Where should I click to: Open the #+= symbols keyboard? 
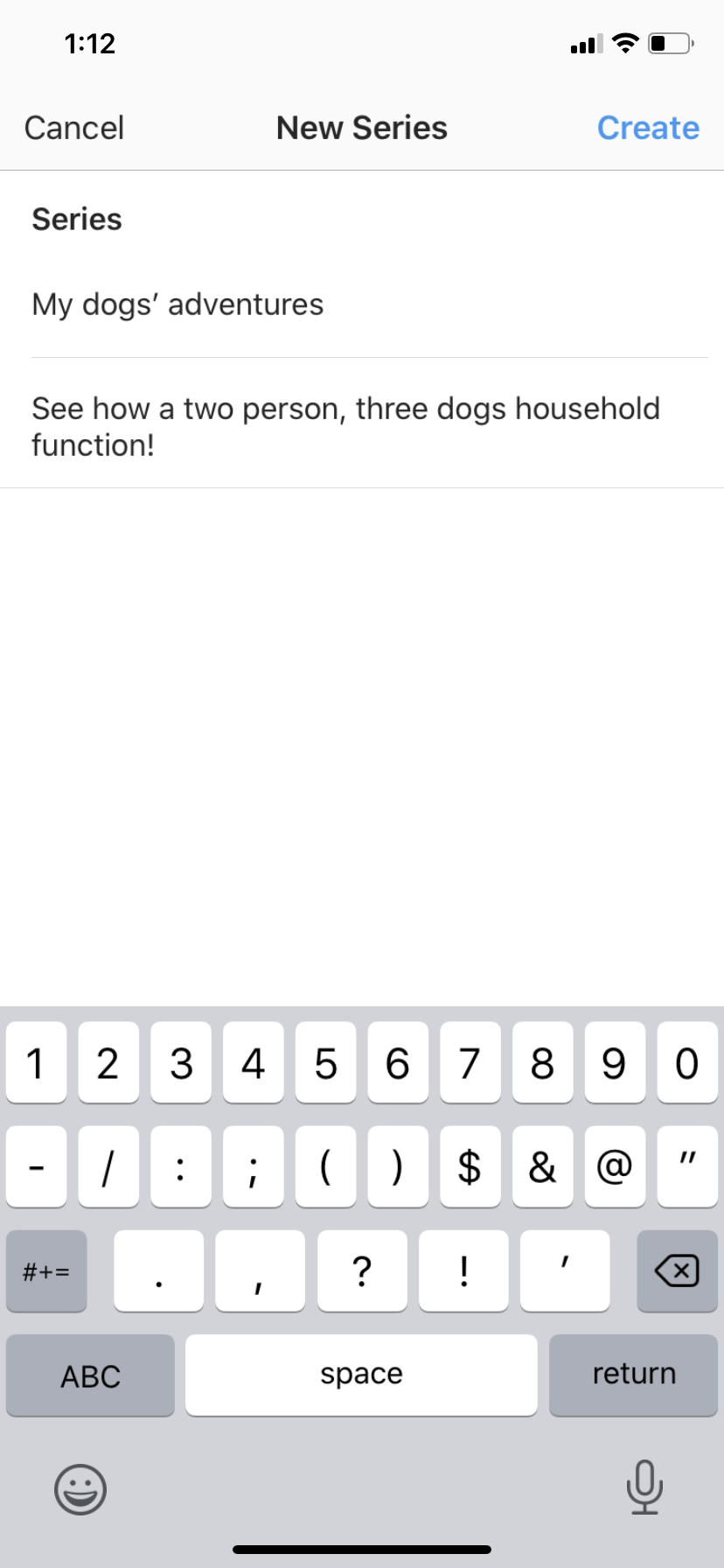46,1270
